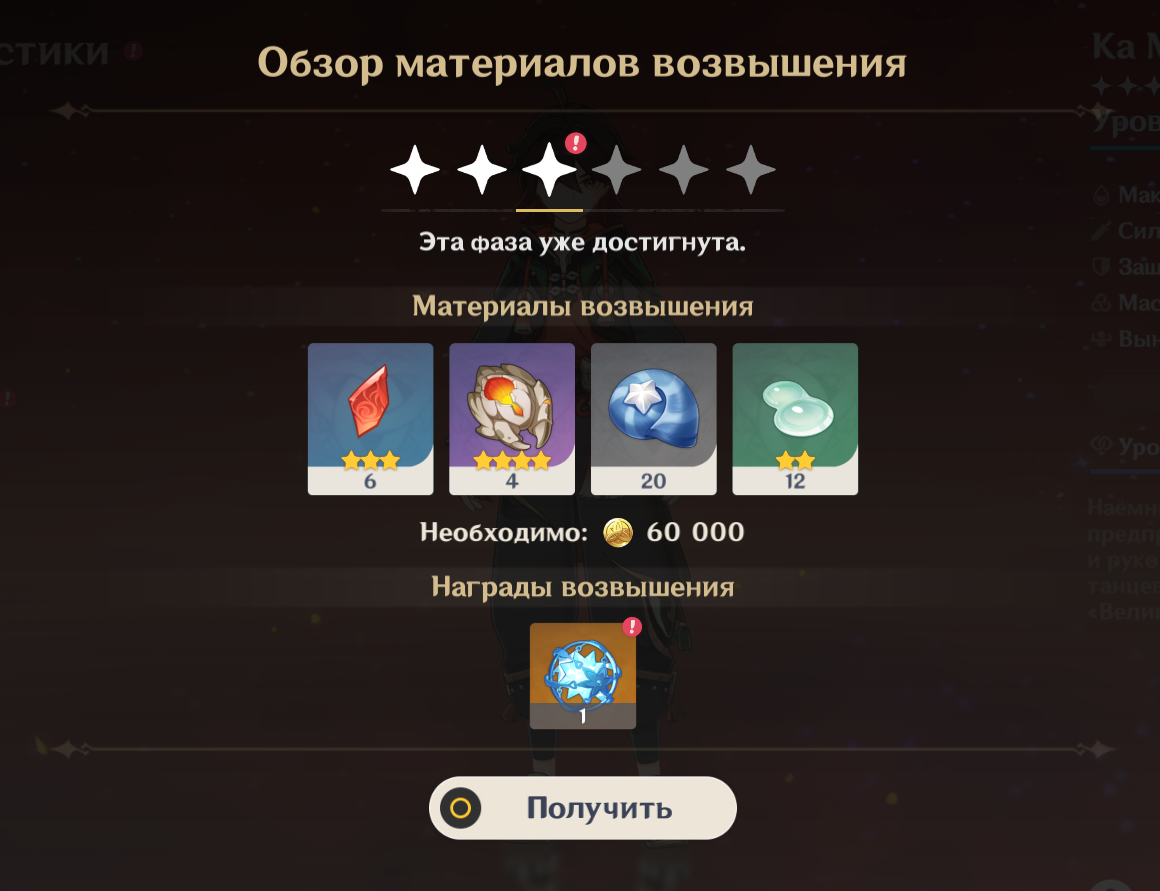
Task: Select the third ascension phase star
Action: click(x=549, y=170)
